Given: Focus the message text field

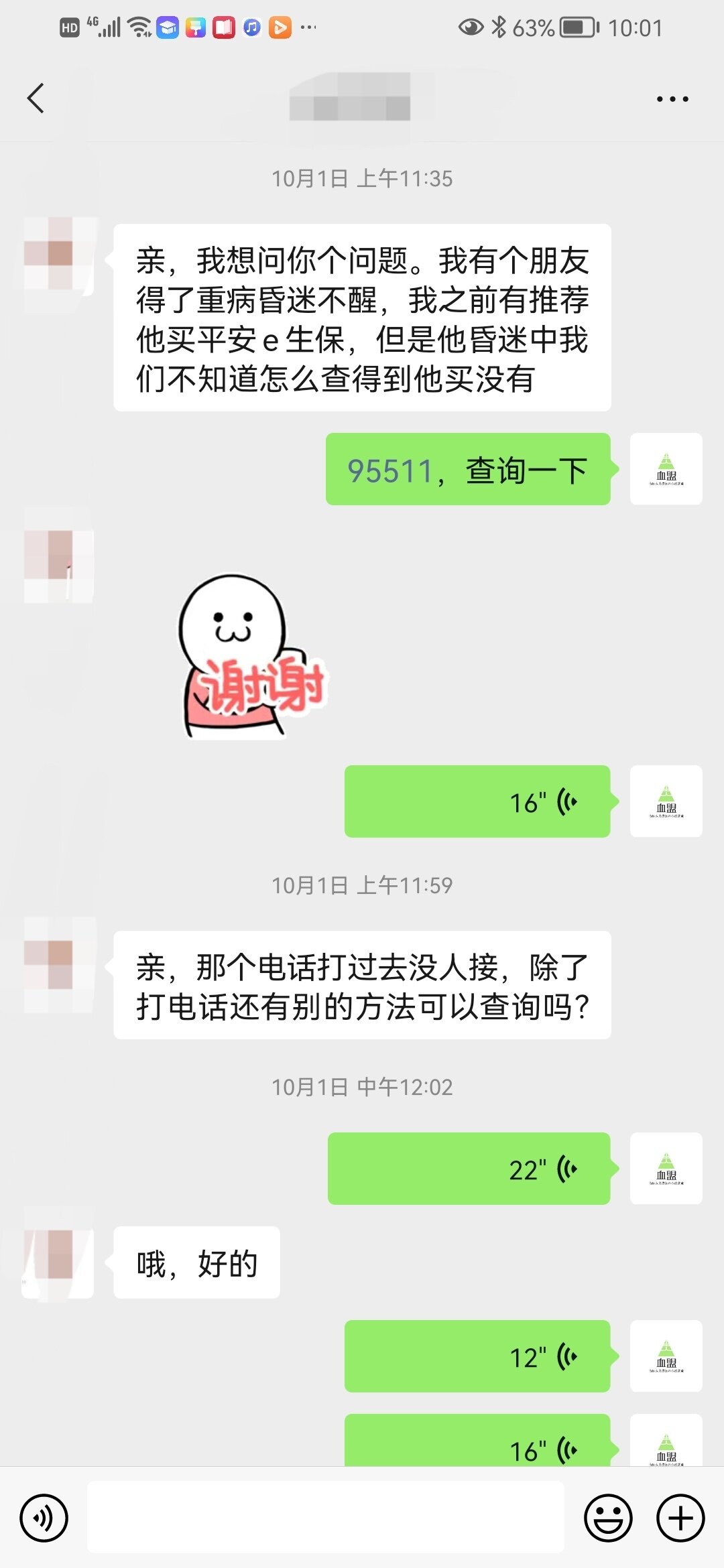Looking at the screenshot, I should pos(326,1517).
